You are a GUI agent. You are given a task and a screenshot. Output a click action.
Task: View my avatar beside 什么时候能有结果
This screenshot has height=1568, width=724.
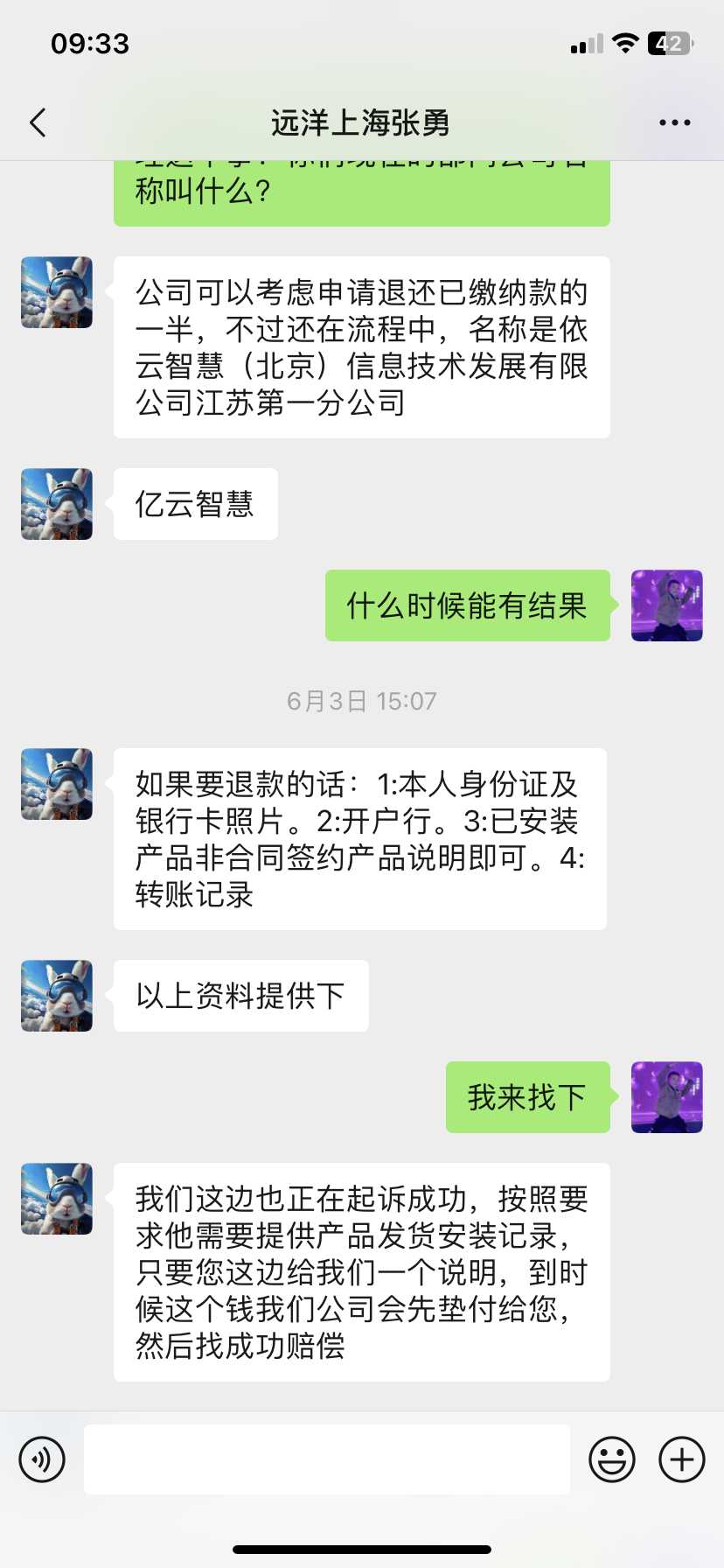click(666, 605)
